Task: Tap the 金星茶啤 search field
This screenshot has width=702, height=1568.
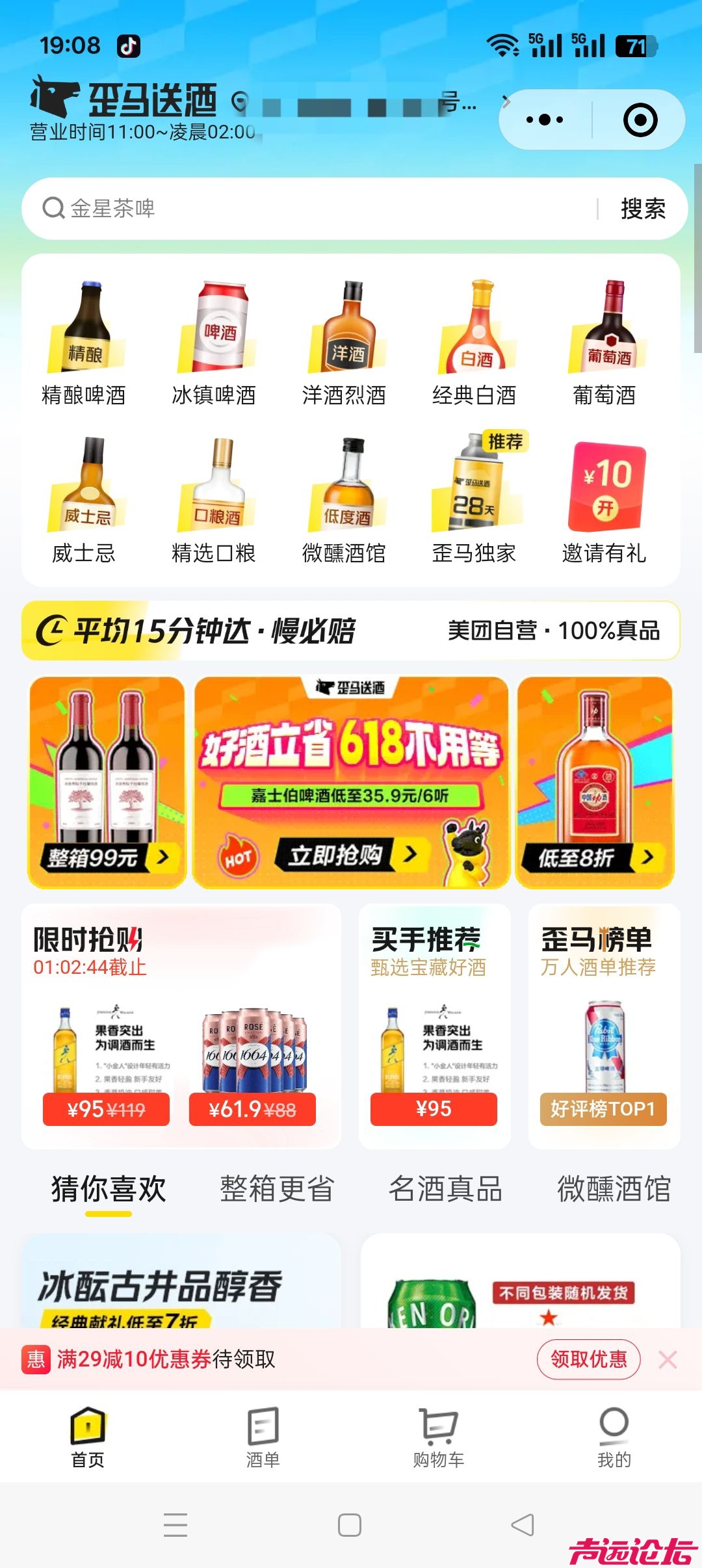Action: (x=312, y=209)
